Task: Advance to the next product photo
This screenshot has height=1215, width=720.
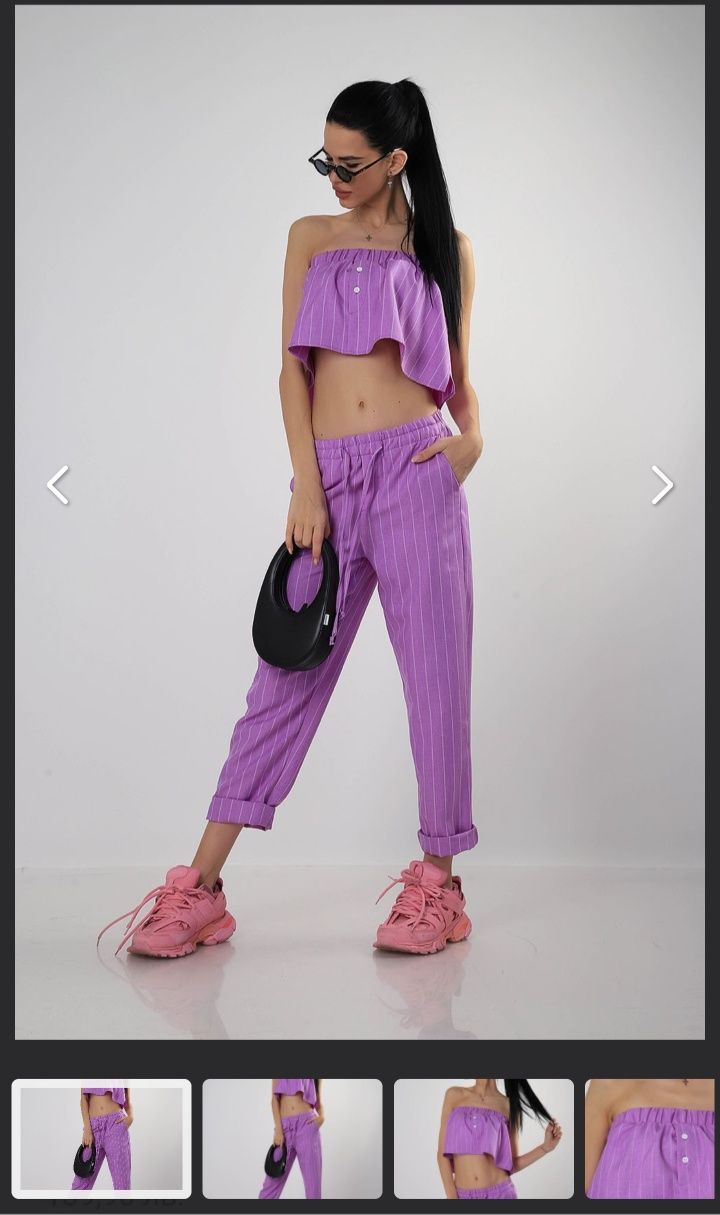Action: click(x=661, y=486)
